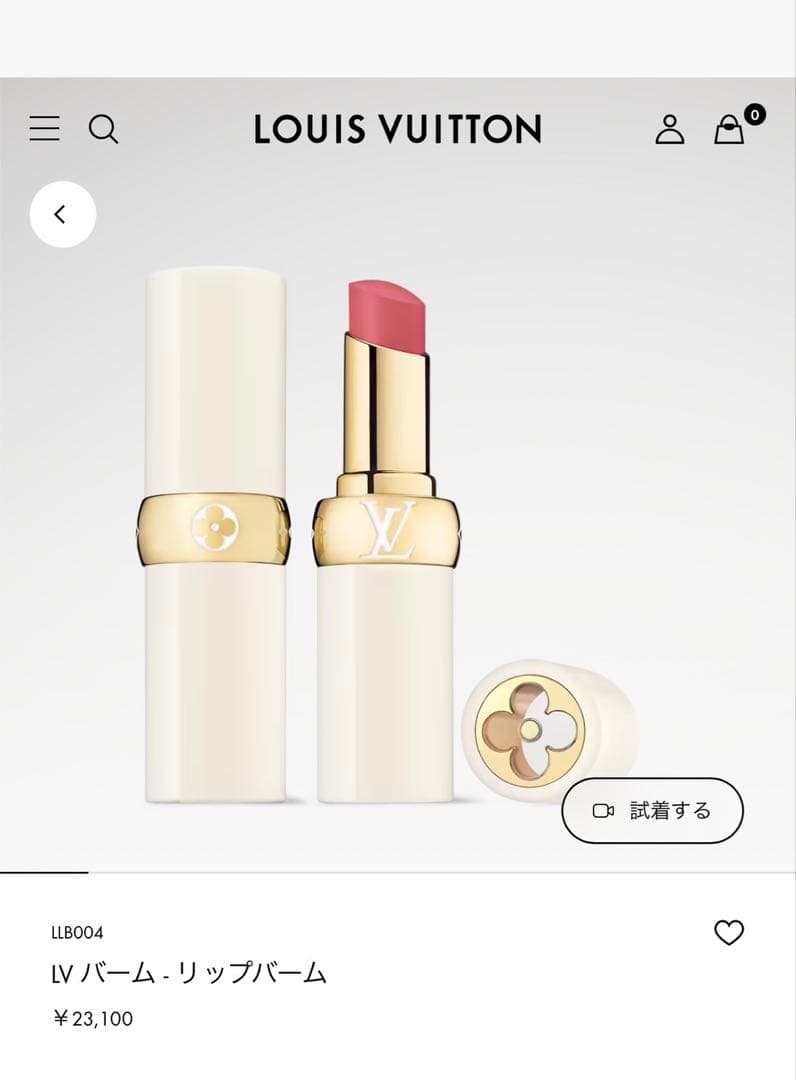Go back with the arrow button

coord(62,214)
